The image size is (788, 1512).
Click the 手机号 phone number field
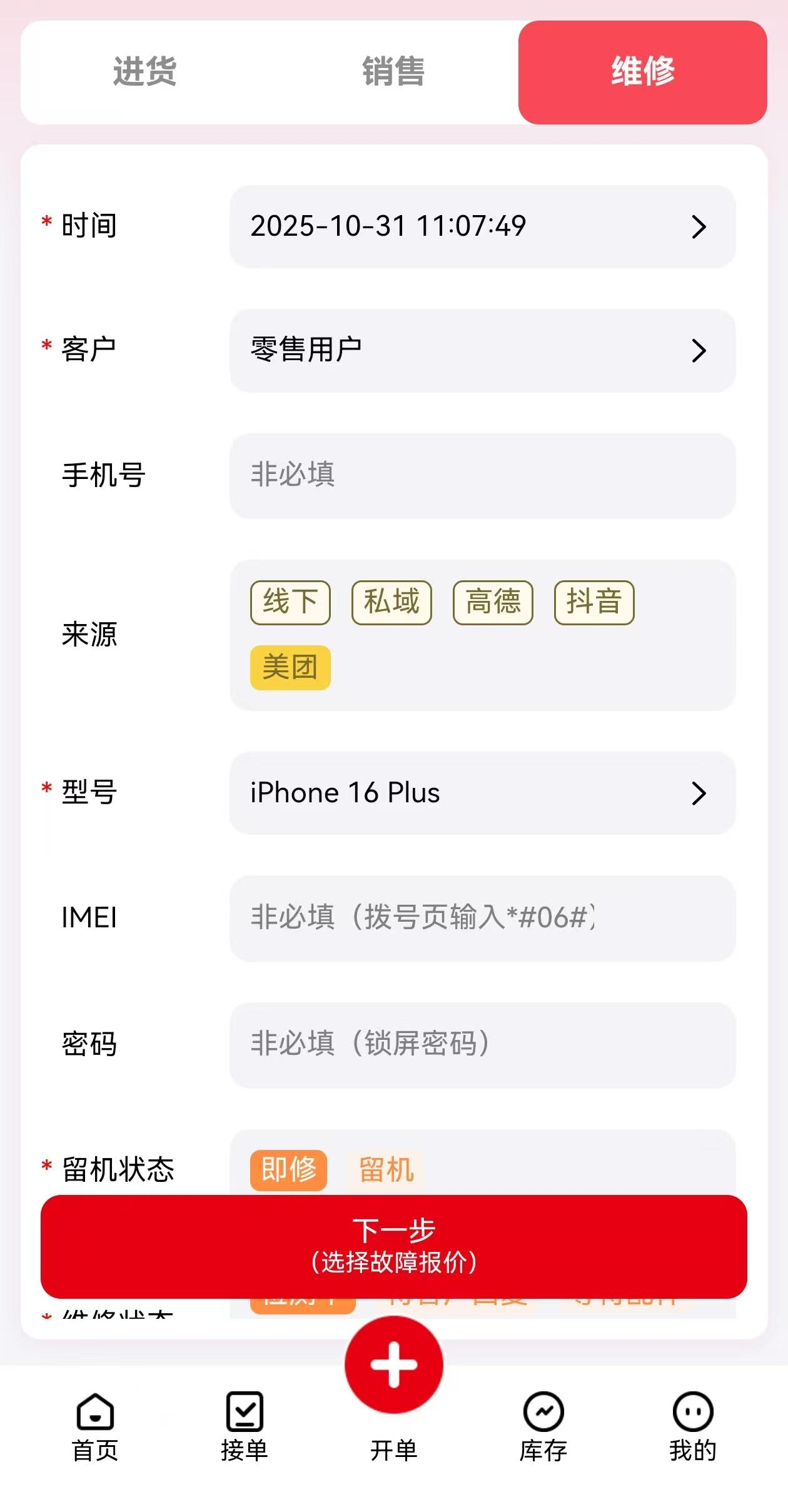coord(482,476)
